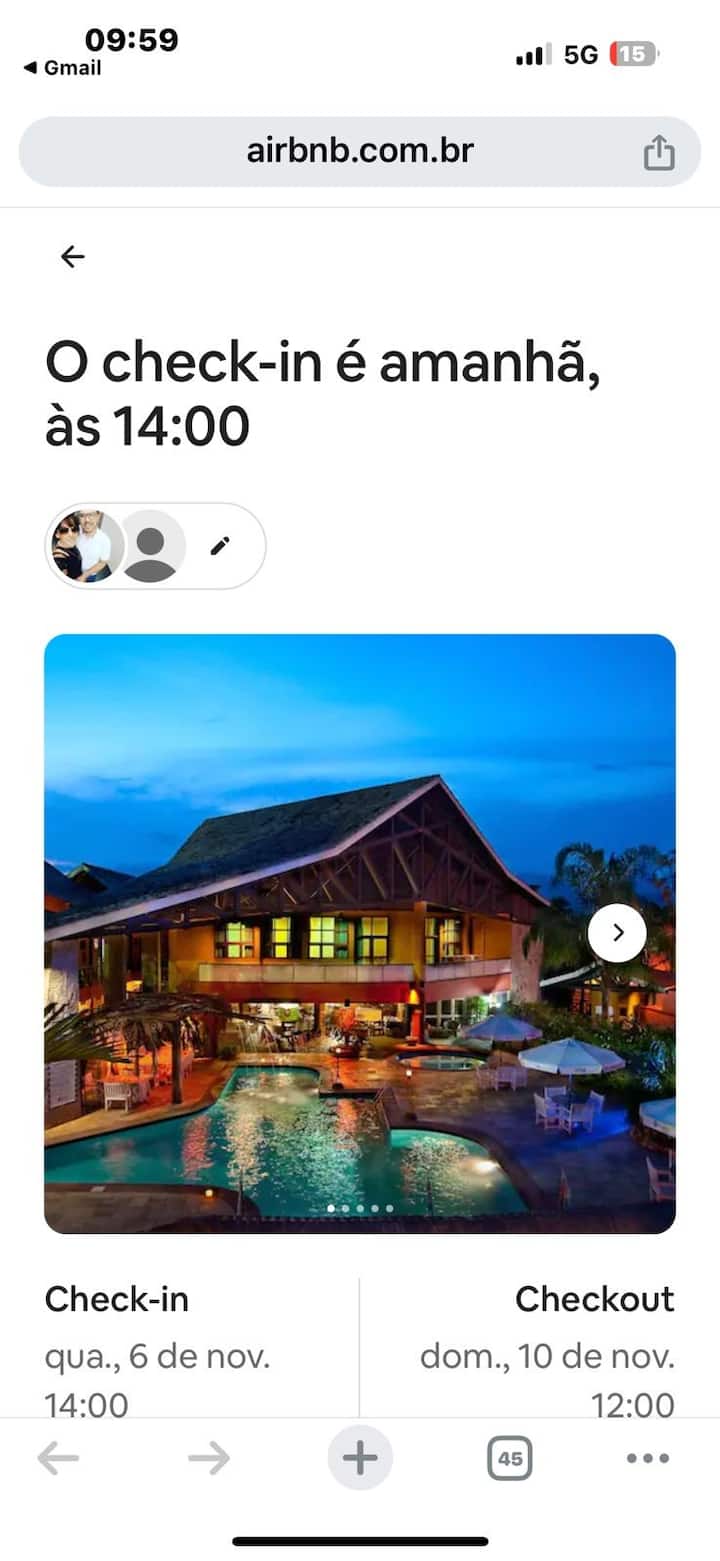This screenshot has height=1561, width=720.
Task: Edit the guests with the pencil icon
Action: pos(220,545)
